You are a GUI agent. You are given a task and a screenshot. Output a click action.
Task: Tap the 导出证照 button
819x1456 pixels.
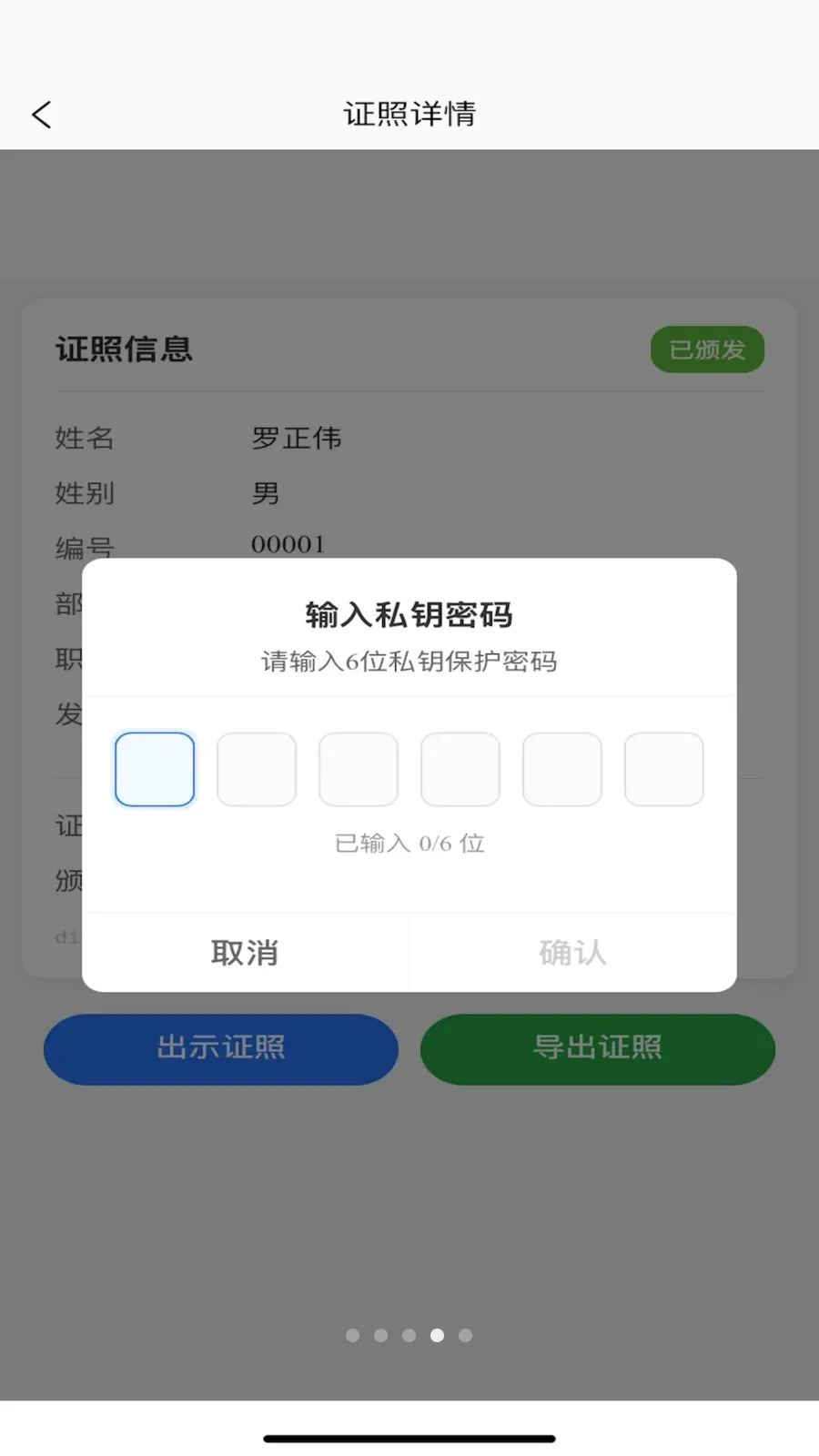(598, 1048)
